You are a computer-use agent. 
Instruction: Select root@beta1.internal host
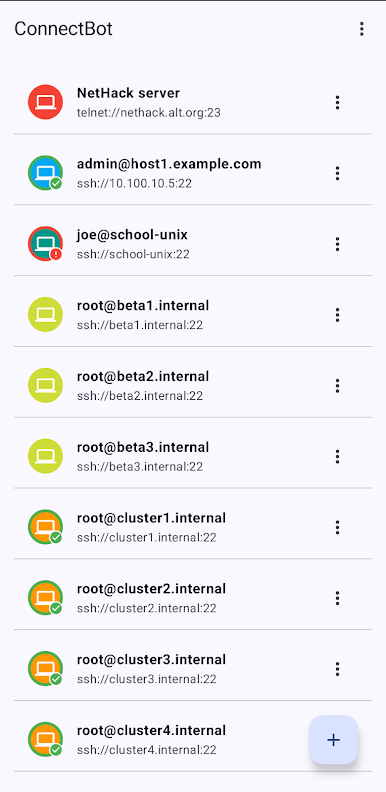(192, 314)
